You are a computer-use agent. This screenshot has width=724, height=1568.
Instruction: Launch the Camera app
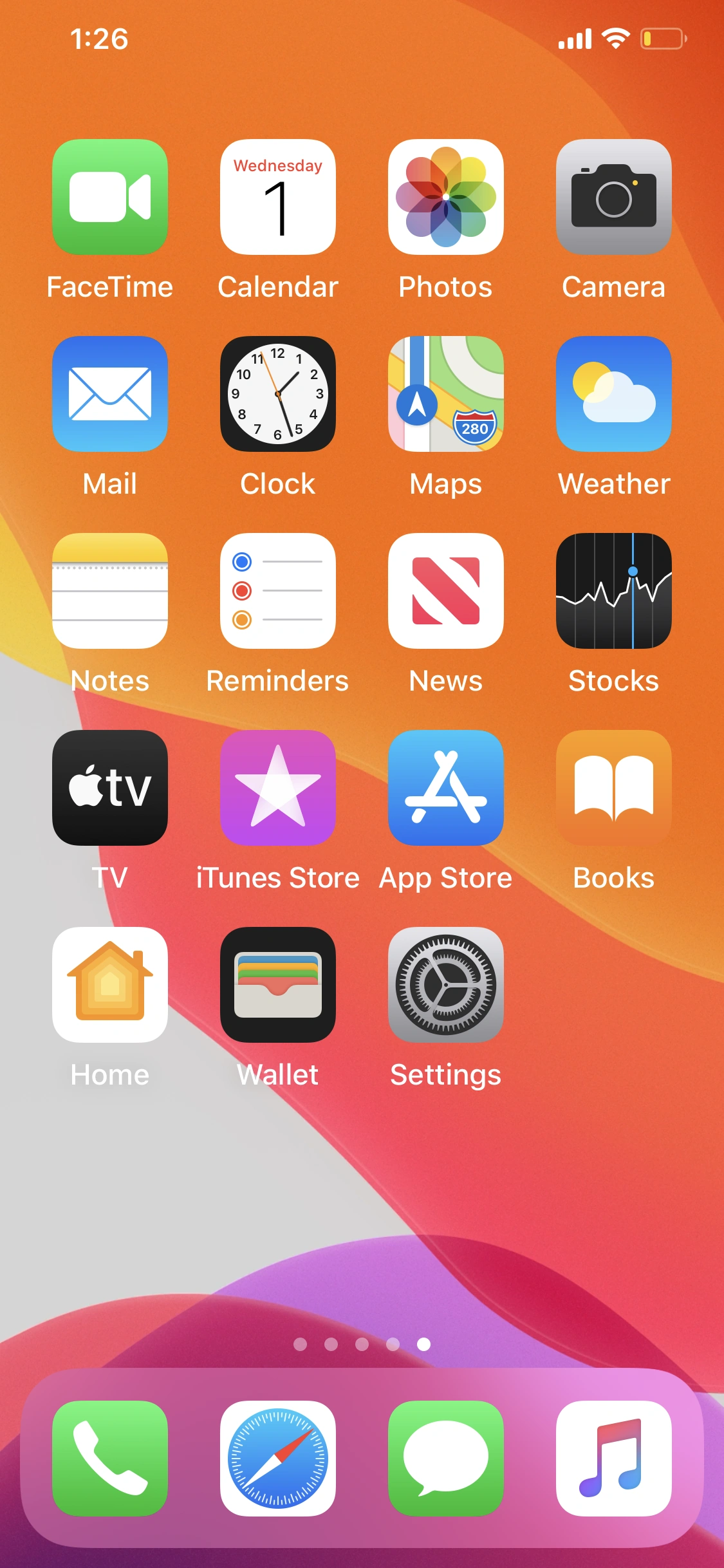[614, 197]
